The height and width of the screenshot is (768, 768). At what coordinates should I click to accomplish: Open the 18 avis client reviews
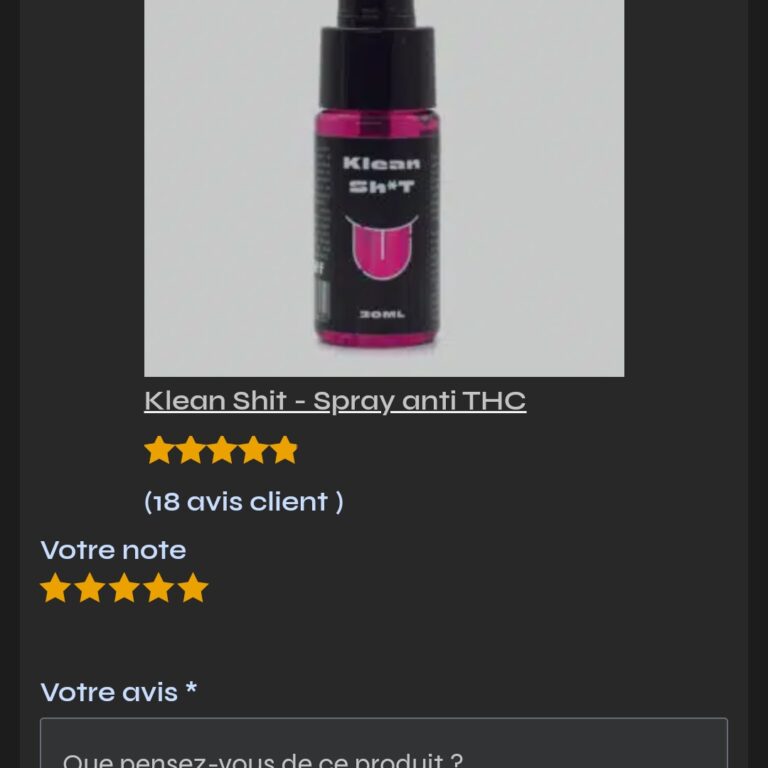(244, 501)
